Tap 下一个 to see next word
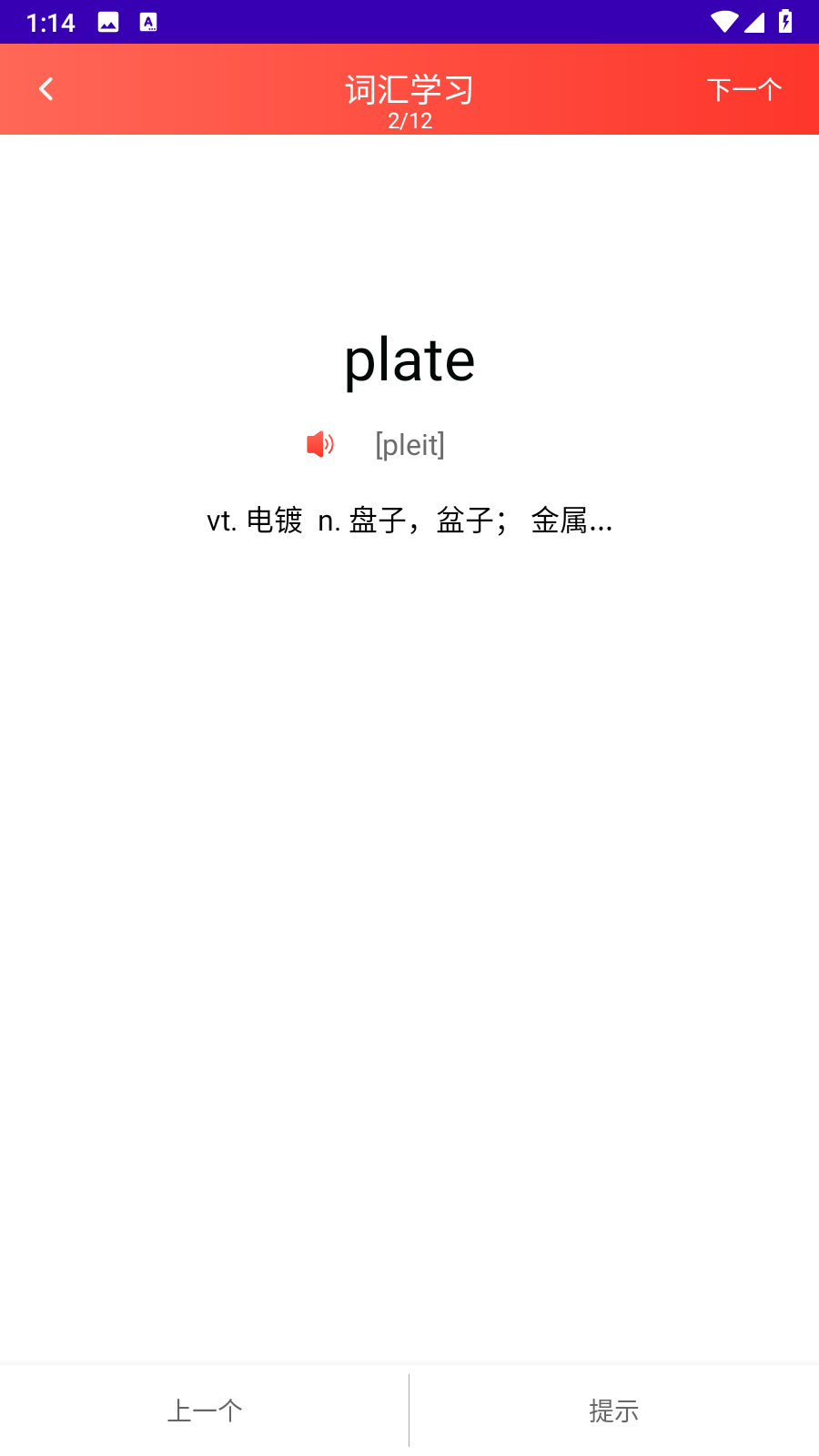This screenshot has width=819, height=1456. (743, 89)
